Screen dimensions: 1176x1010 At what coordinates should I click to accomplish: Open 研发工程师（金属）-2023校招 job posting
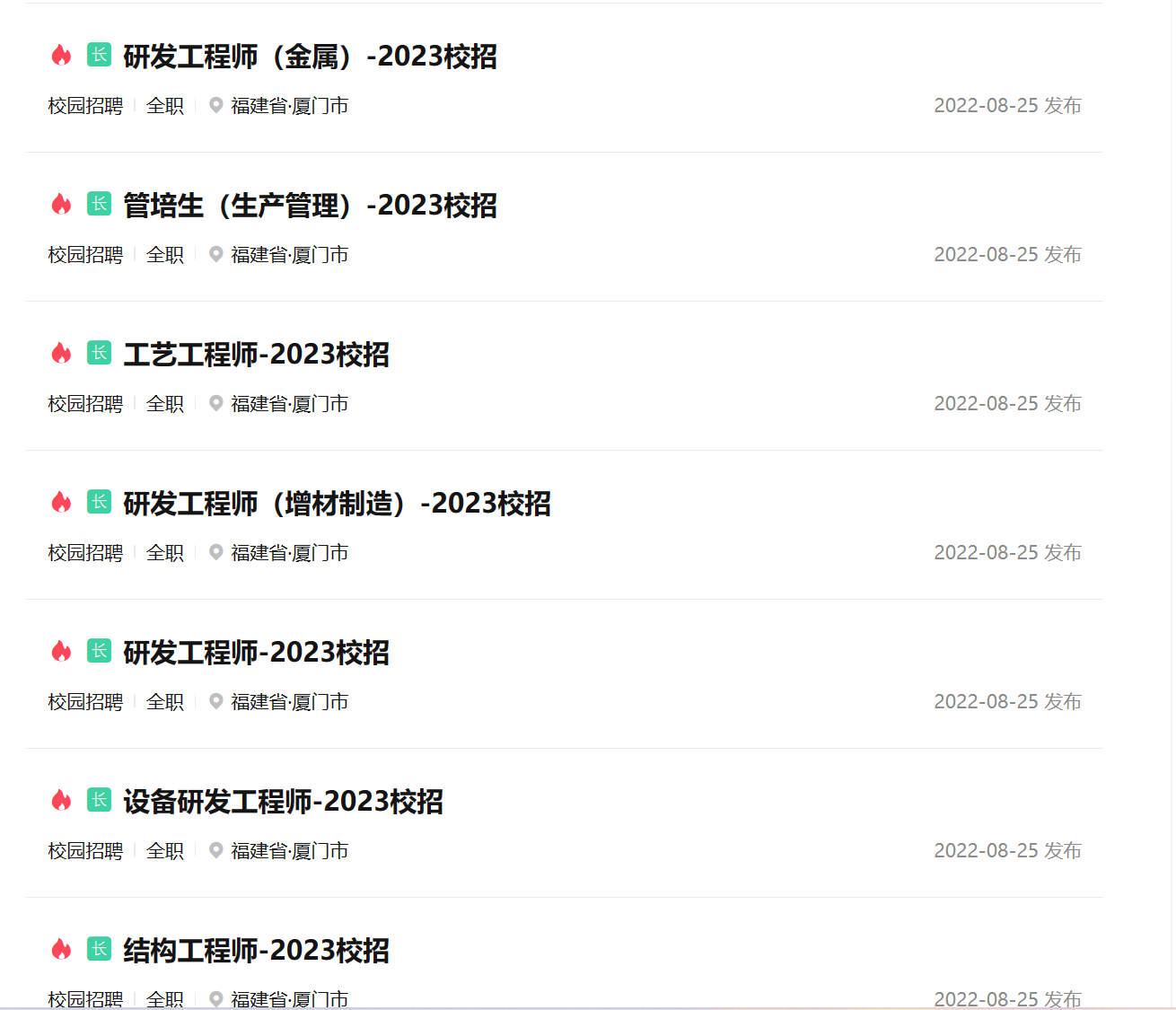[310, 57]
